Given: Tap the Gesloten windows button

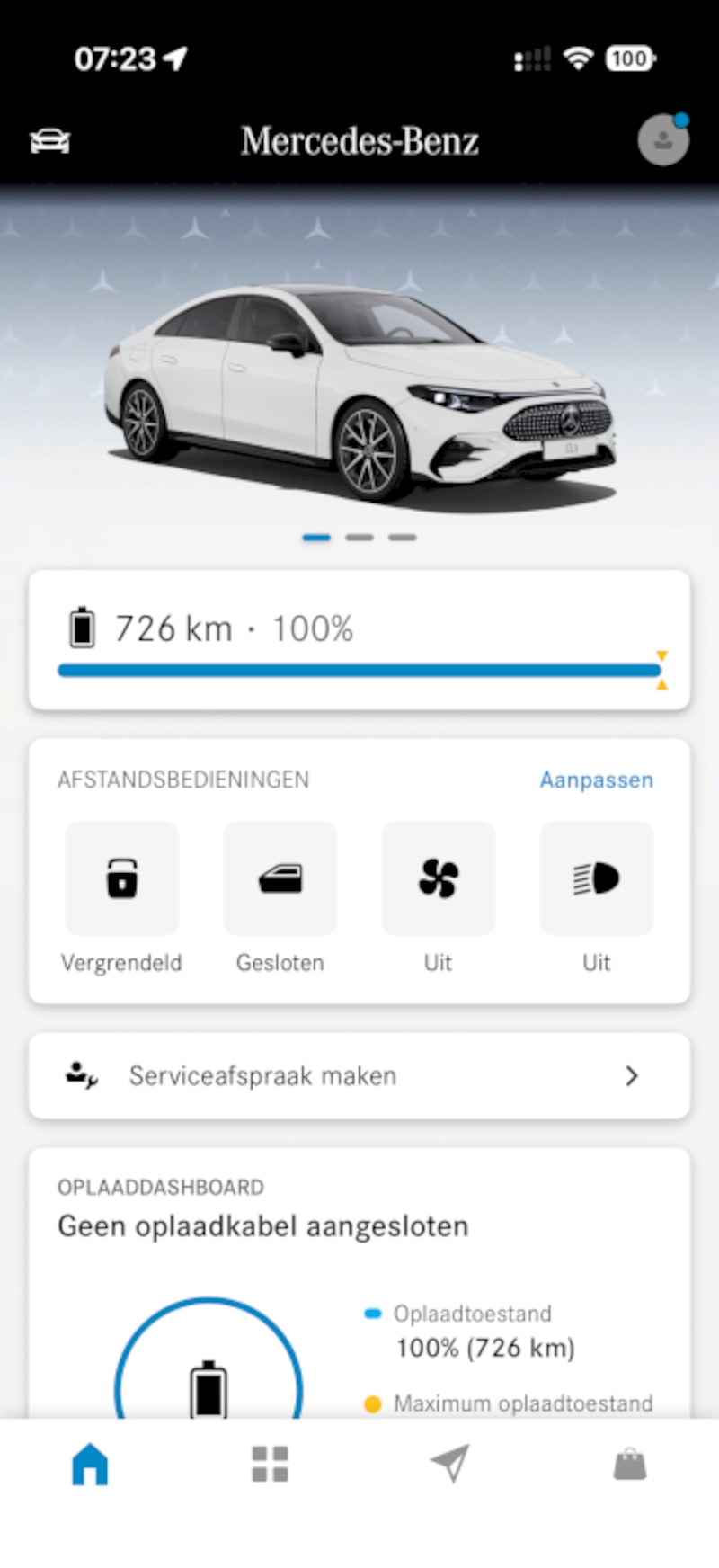Looking at the screenshot, I should [x=280, y=878].
